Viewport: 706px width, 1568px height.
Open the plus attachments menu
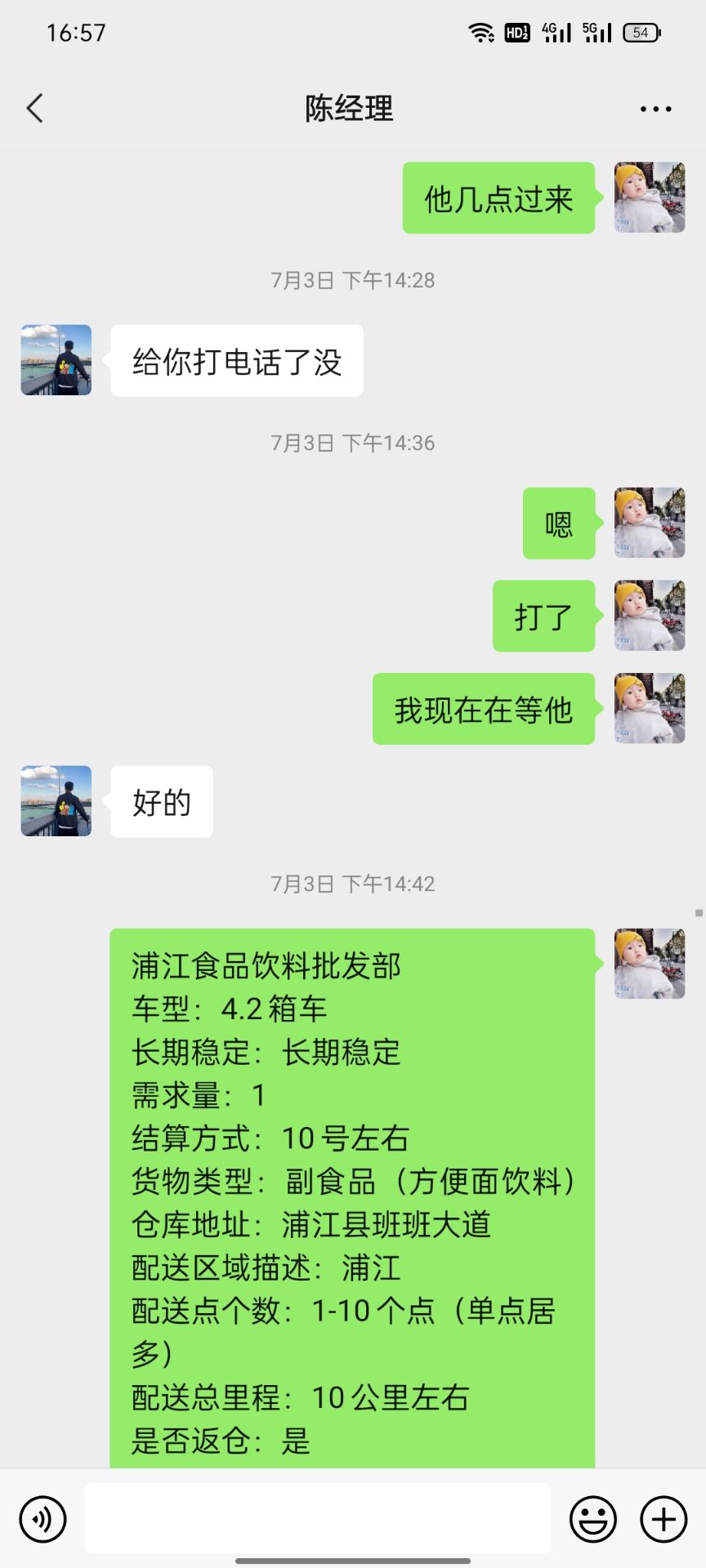coord(663,1519)
